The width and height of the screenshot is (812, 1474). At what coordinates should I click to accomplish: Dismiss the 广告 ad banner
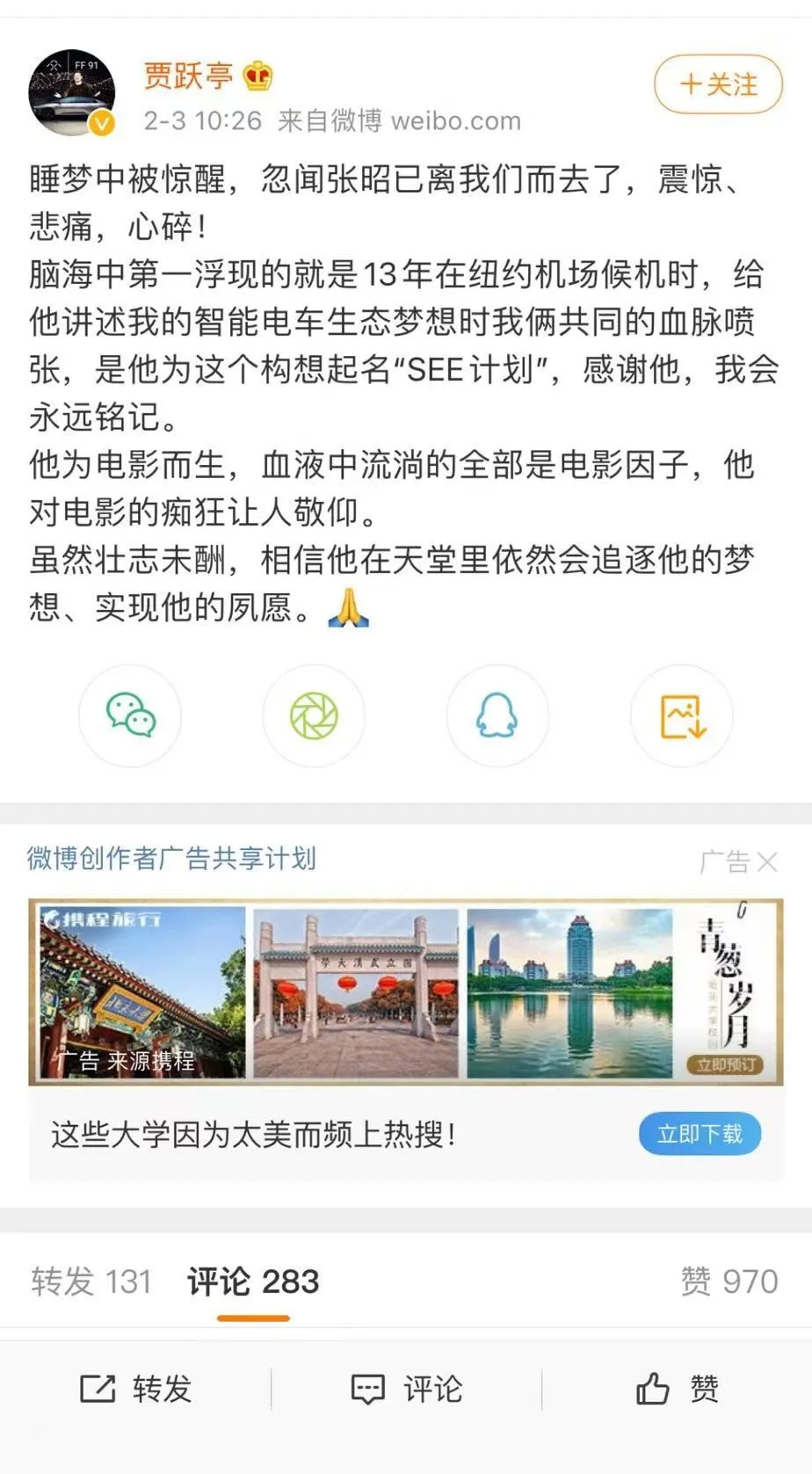tap(766, 861)
